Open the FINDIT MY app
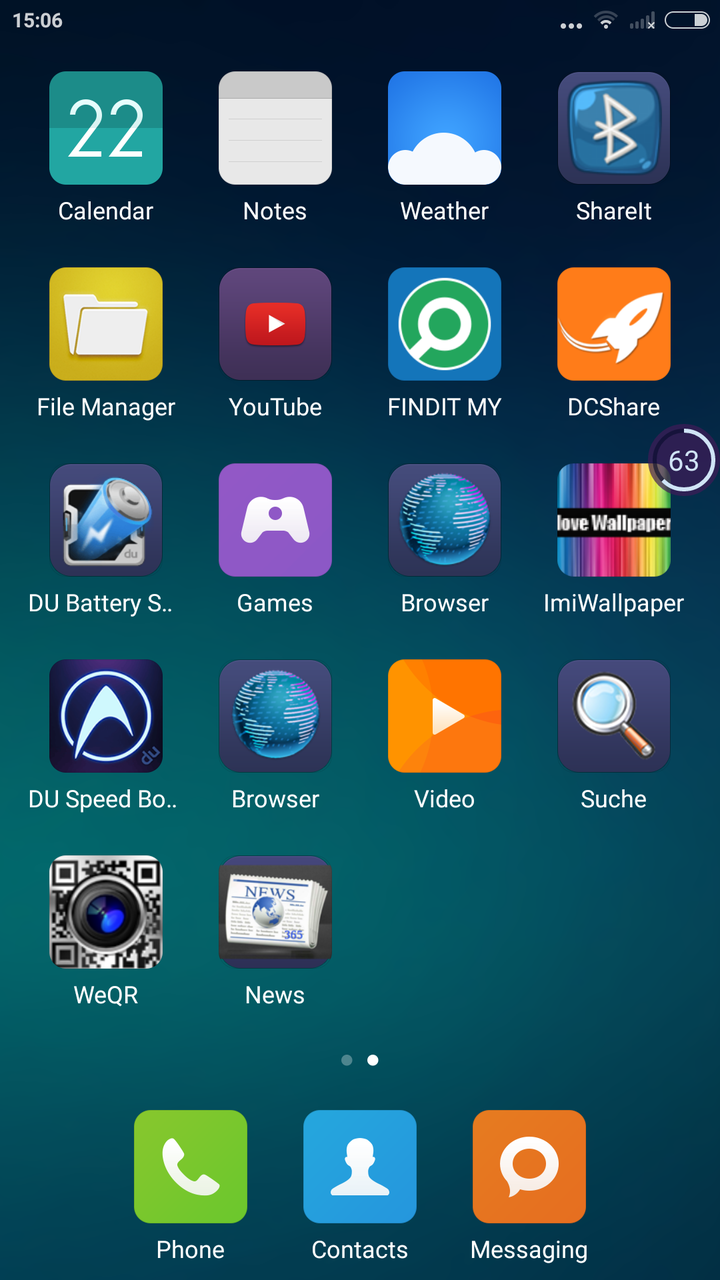The width and height of the screenshot is (720, 1280). tap(444, 324)
